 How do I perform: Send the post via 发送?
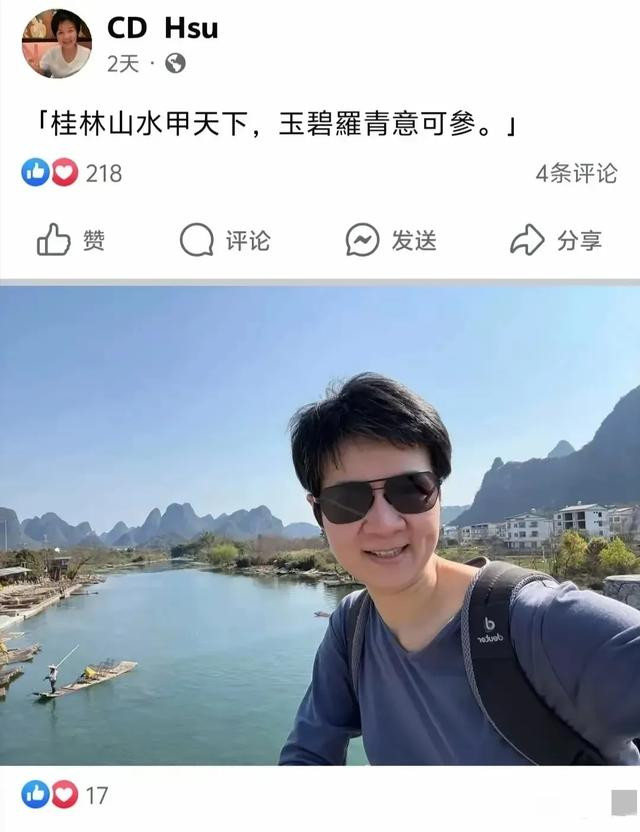tap(391, 240)
